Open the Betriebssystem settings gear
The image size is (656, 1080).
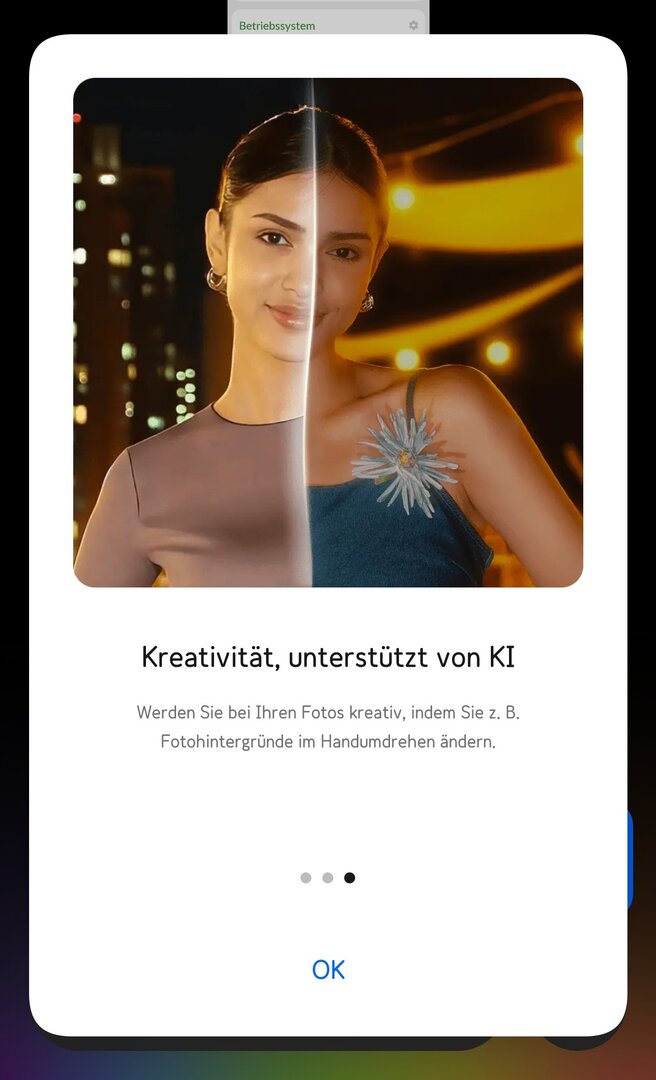[414, 25]
